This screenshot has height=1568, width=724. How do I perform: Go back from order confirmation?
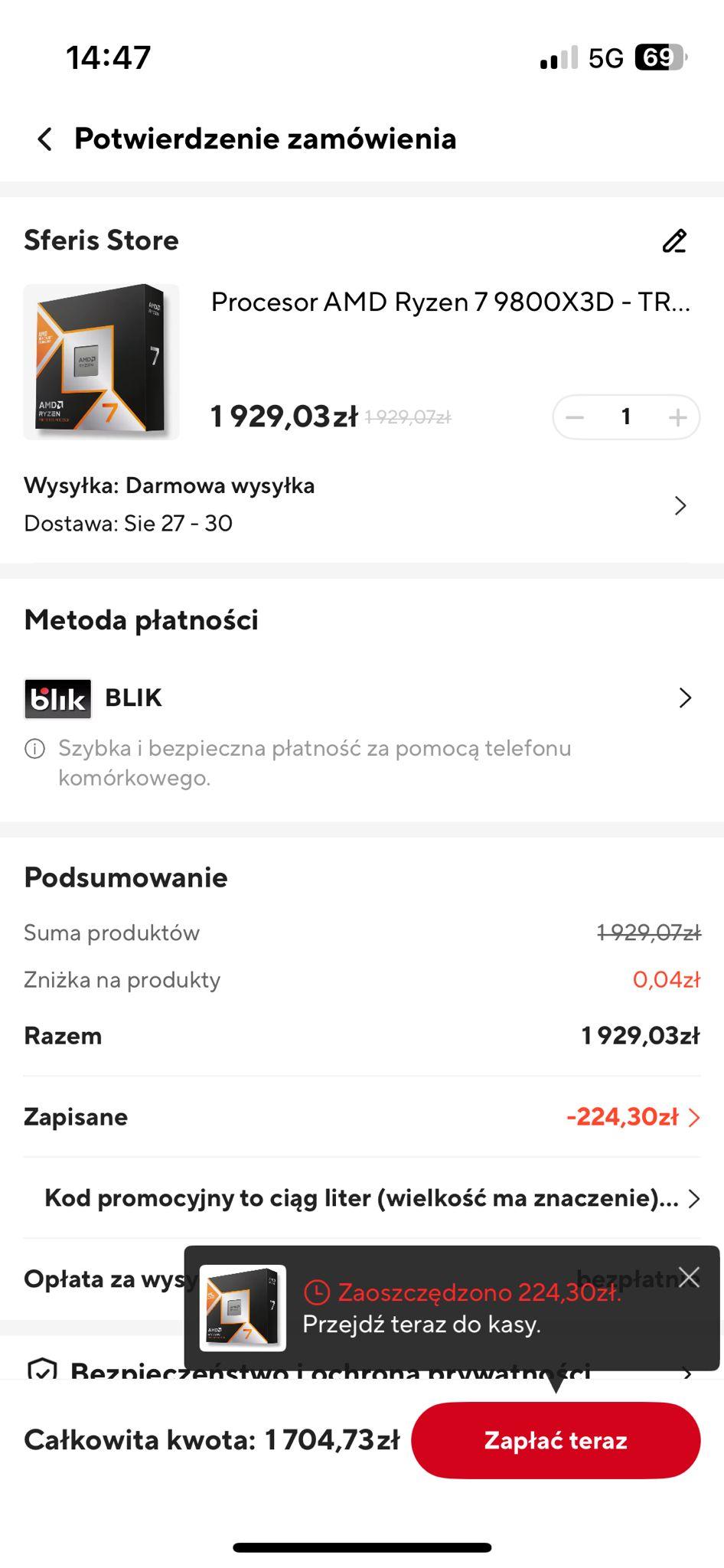pos(45,139)
